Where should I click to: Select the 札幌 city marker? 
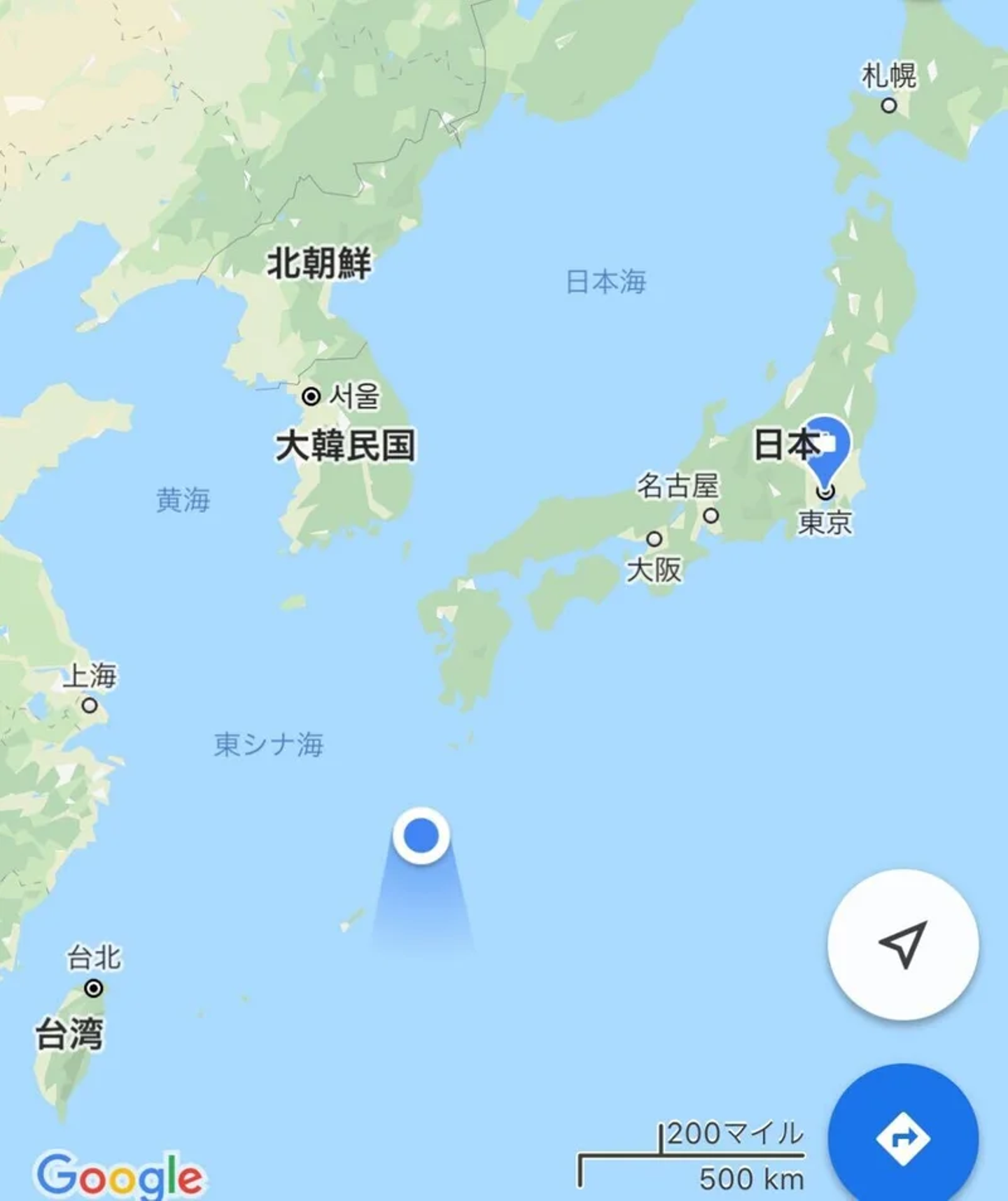(889, 106)
